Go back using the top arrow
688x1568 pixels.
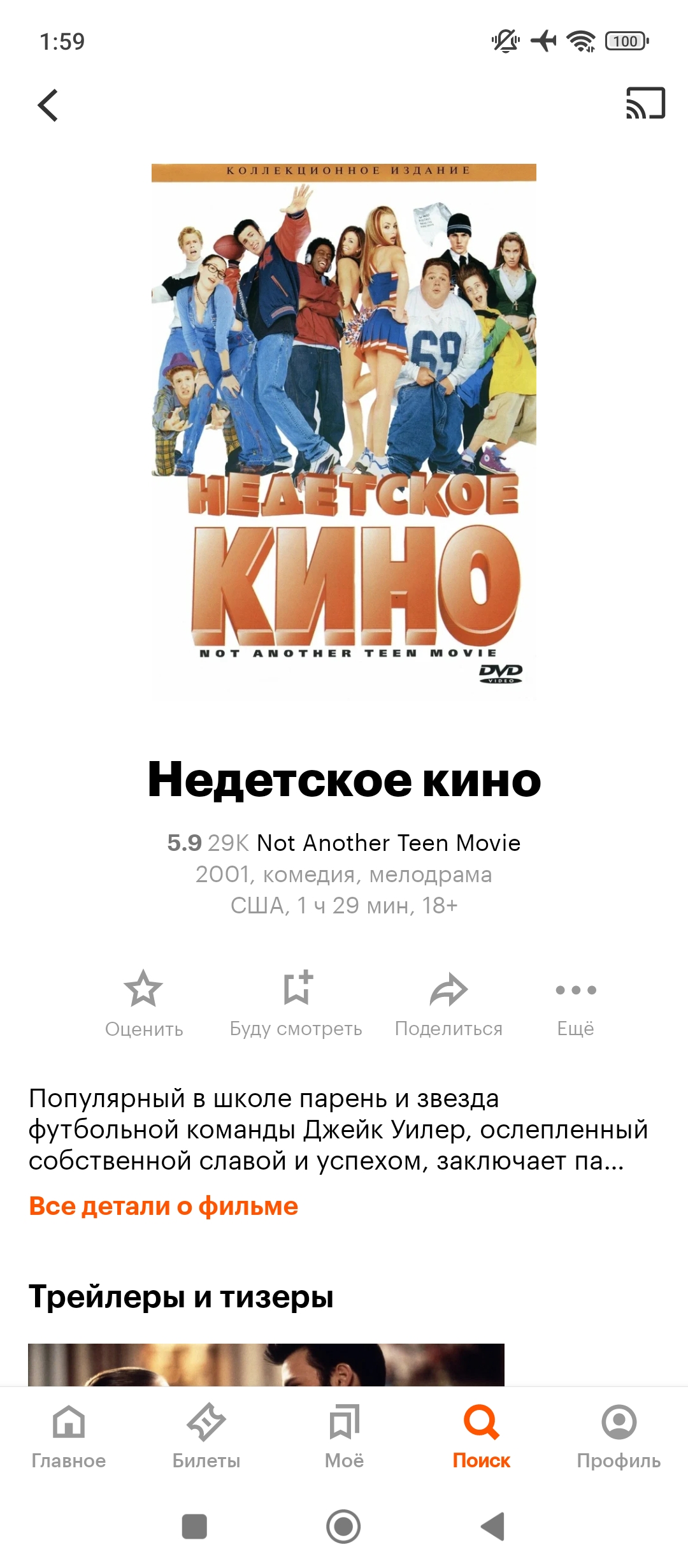tap(48, 105)
